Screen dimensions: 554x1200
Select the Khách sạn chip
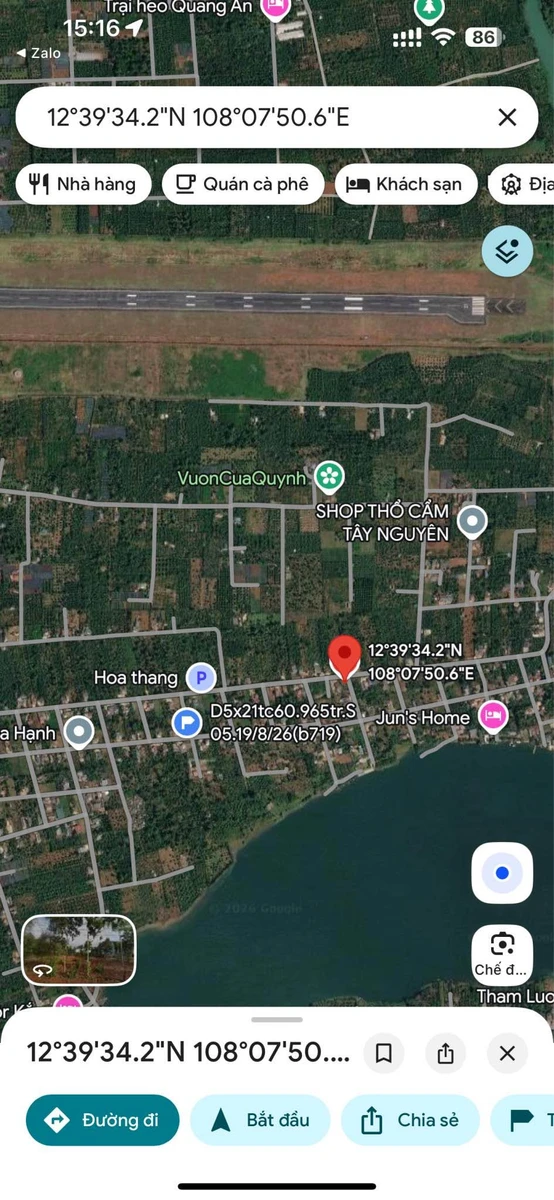pos(405,184)
